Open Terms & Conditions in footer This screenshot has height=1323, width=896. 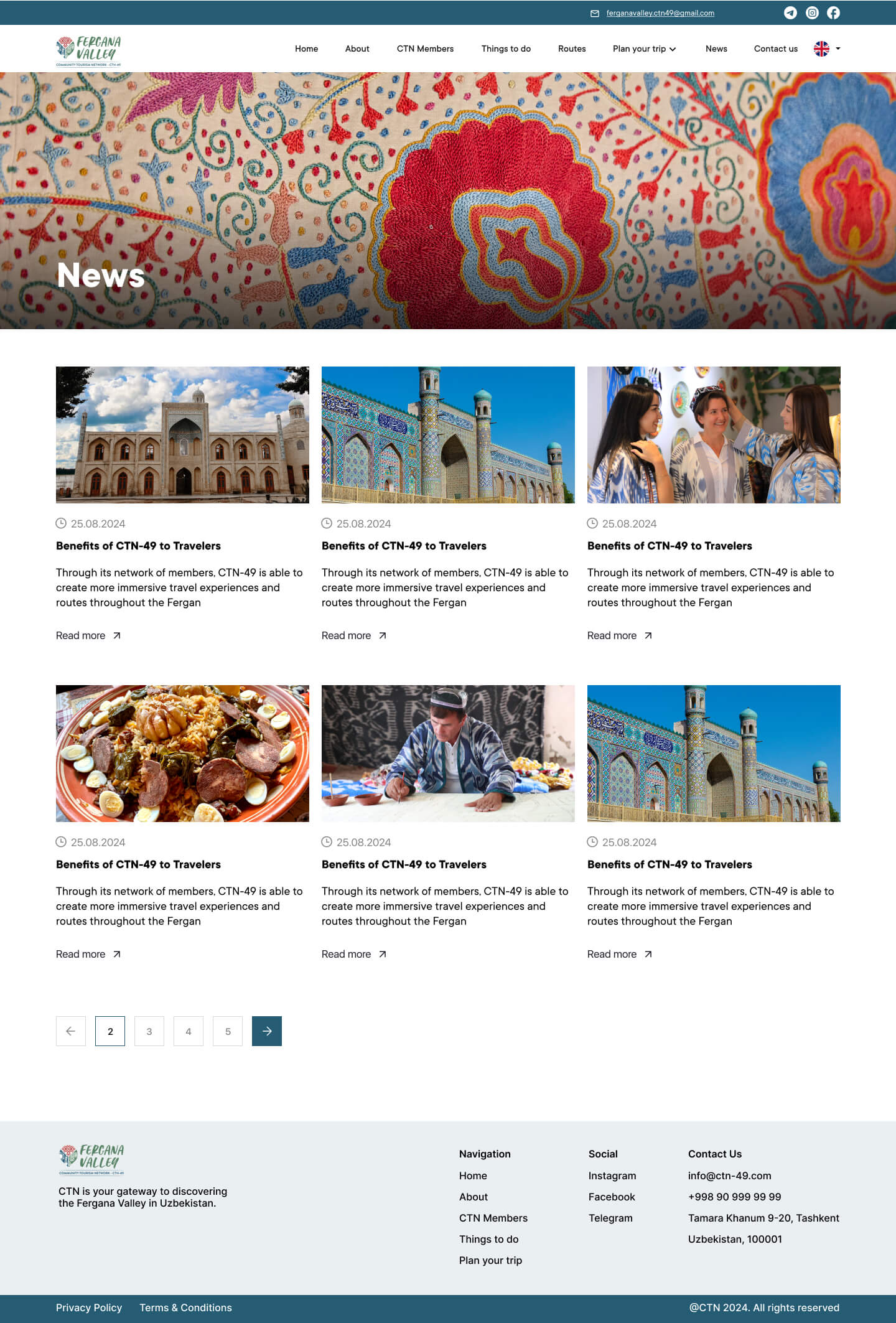[x=185, y=1307]
